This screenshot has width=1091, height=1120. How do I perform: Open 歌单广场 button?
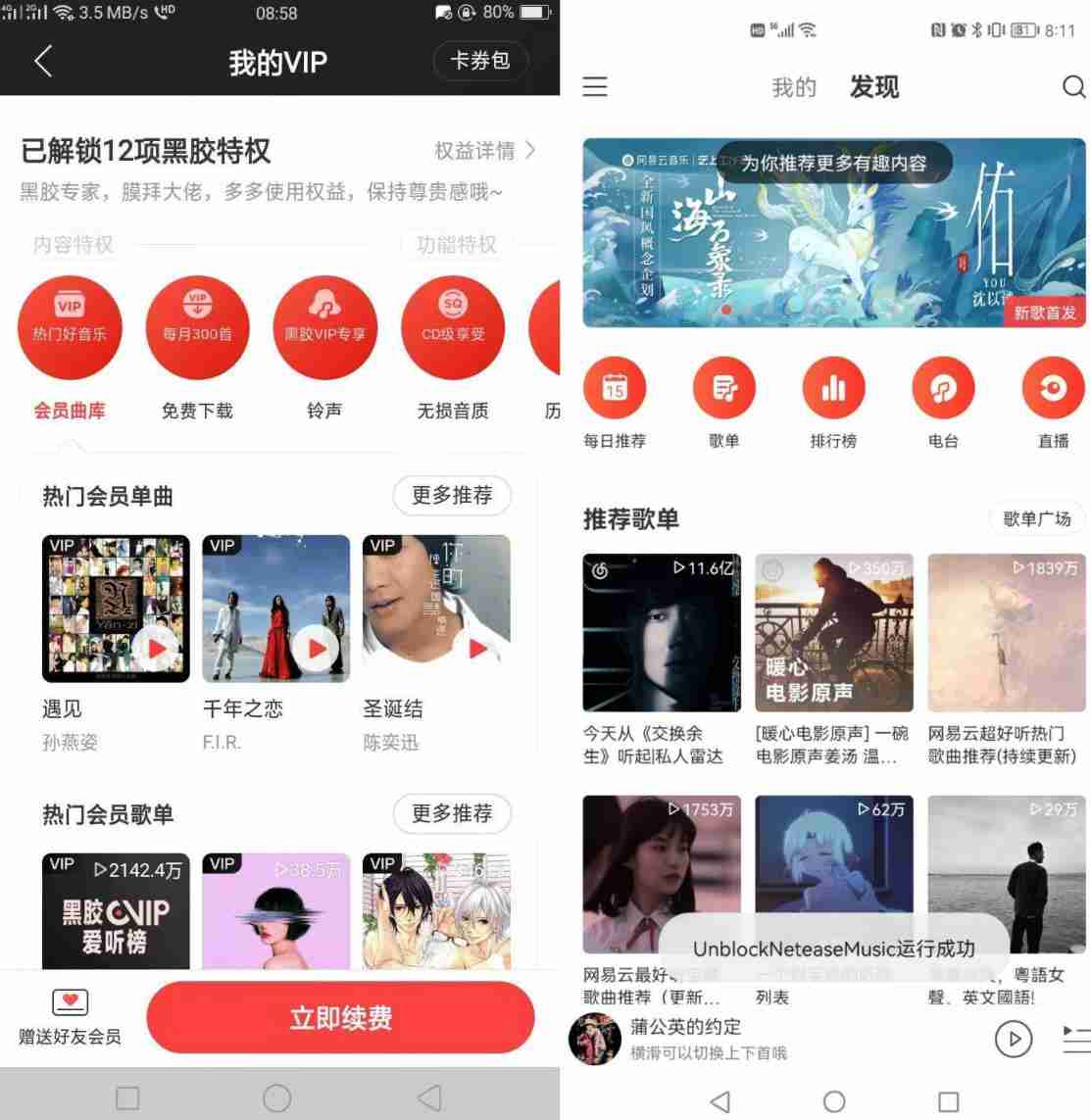click(x=1036, y=518)
